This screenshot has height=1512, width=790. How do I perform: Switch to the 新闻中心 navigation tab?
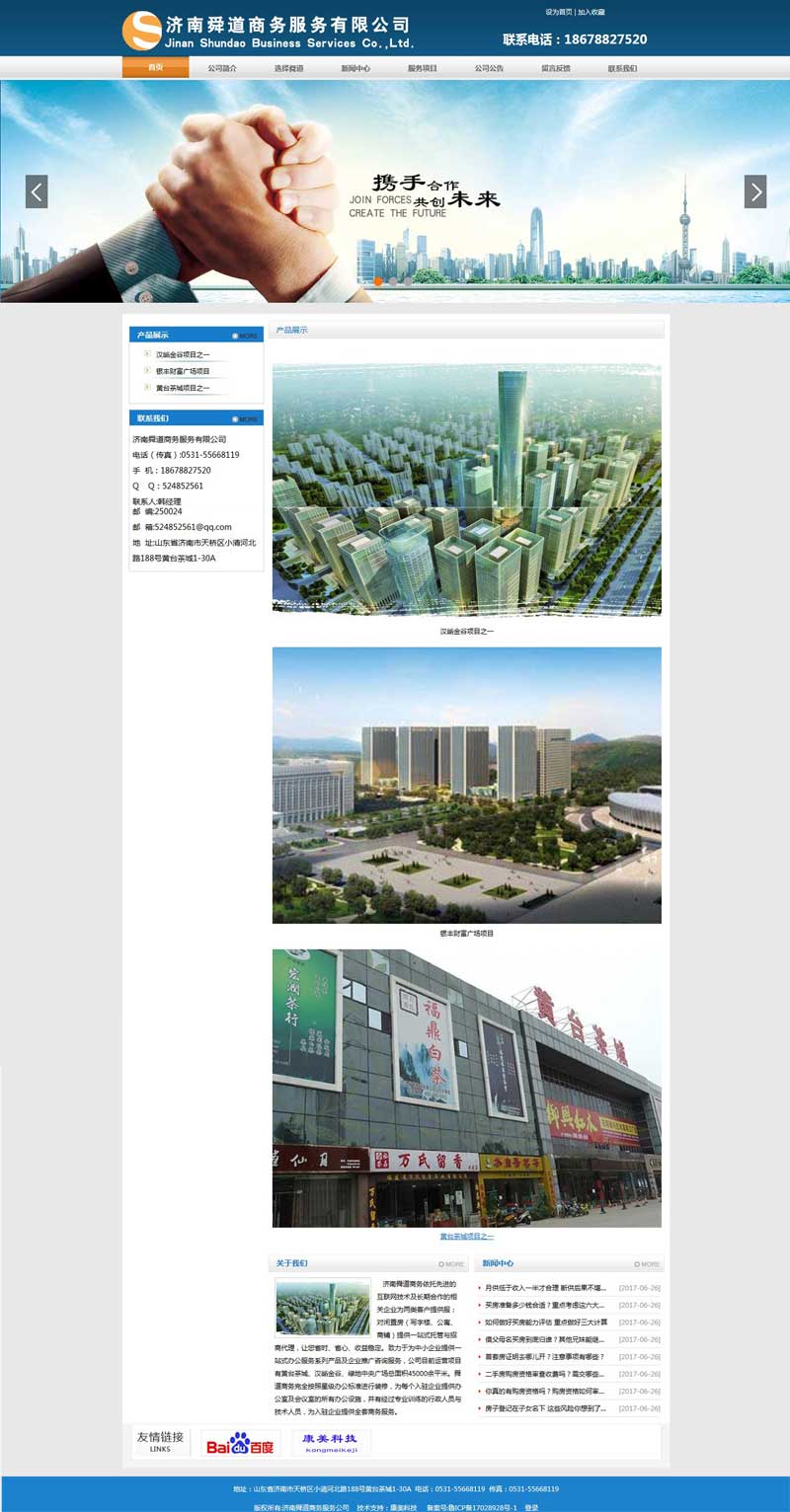pyautogui.click(x=355, y=69)
